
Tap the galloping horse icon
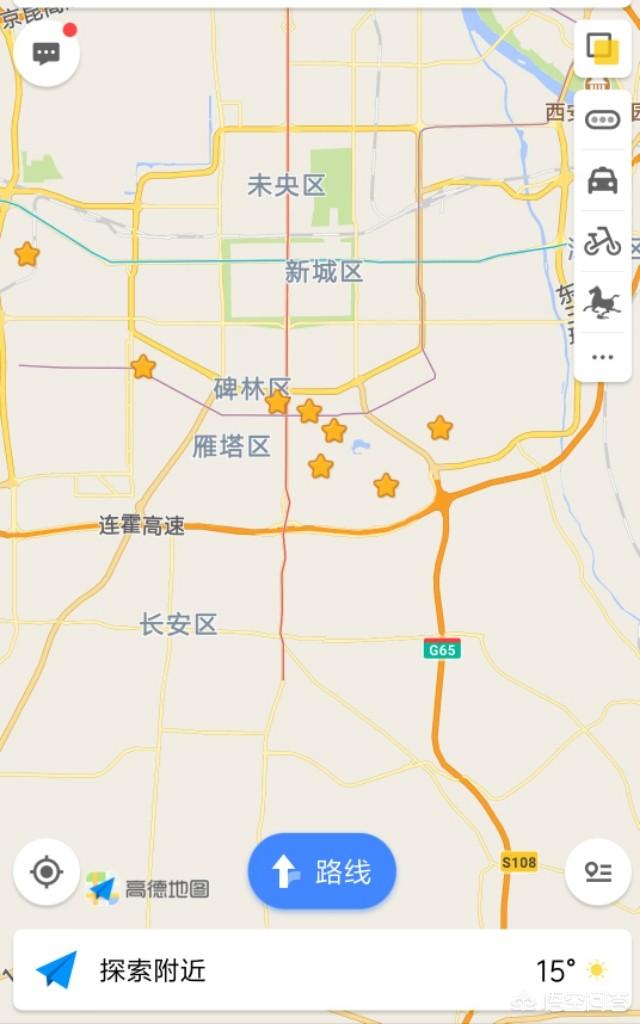[602, 302]
